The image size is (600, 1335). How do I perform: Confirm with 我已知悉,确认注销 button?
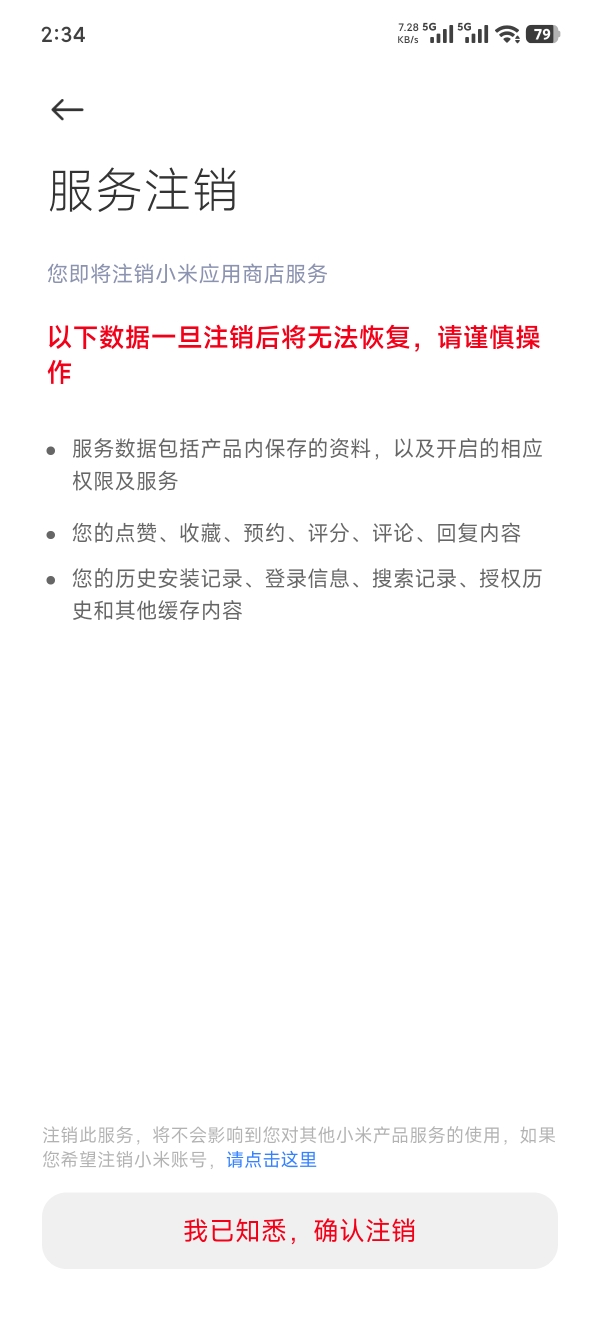click(300, 1231)
